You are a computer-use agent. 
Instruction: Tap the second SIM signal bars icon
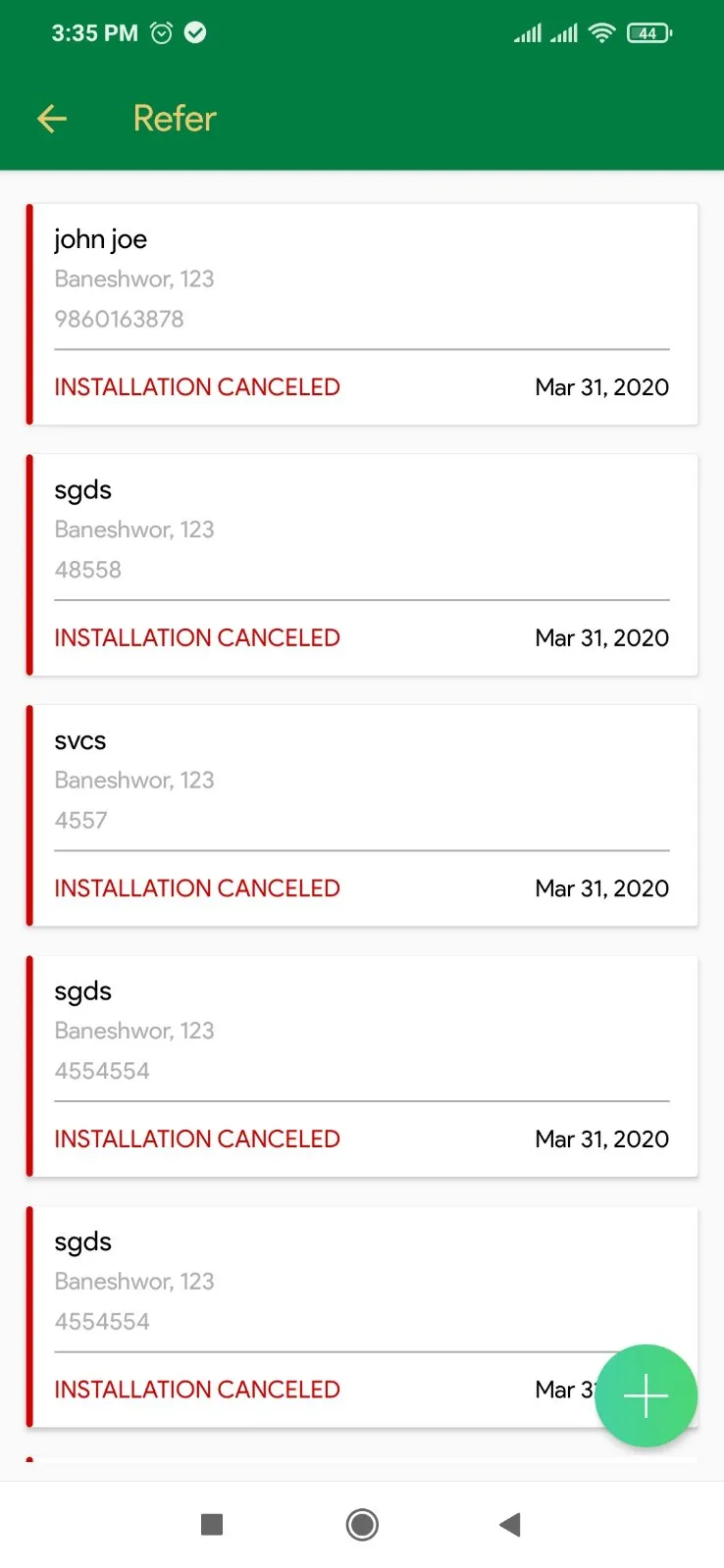pos(565,32)
